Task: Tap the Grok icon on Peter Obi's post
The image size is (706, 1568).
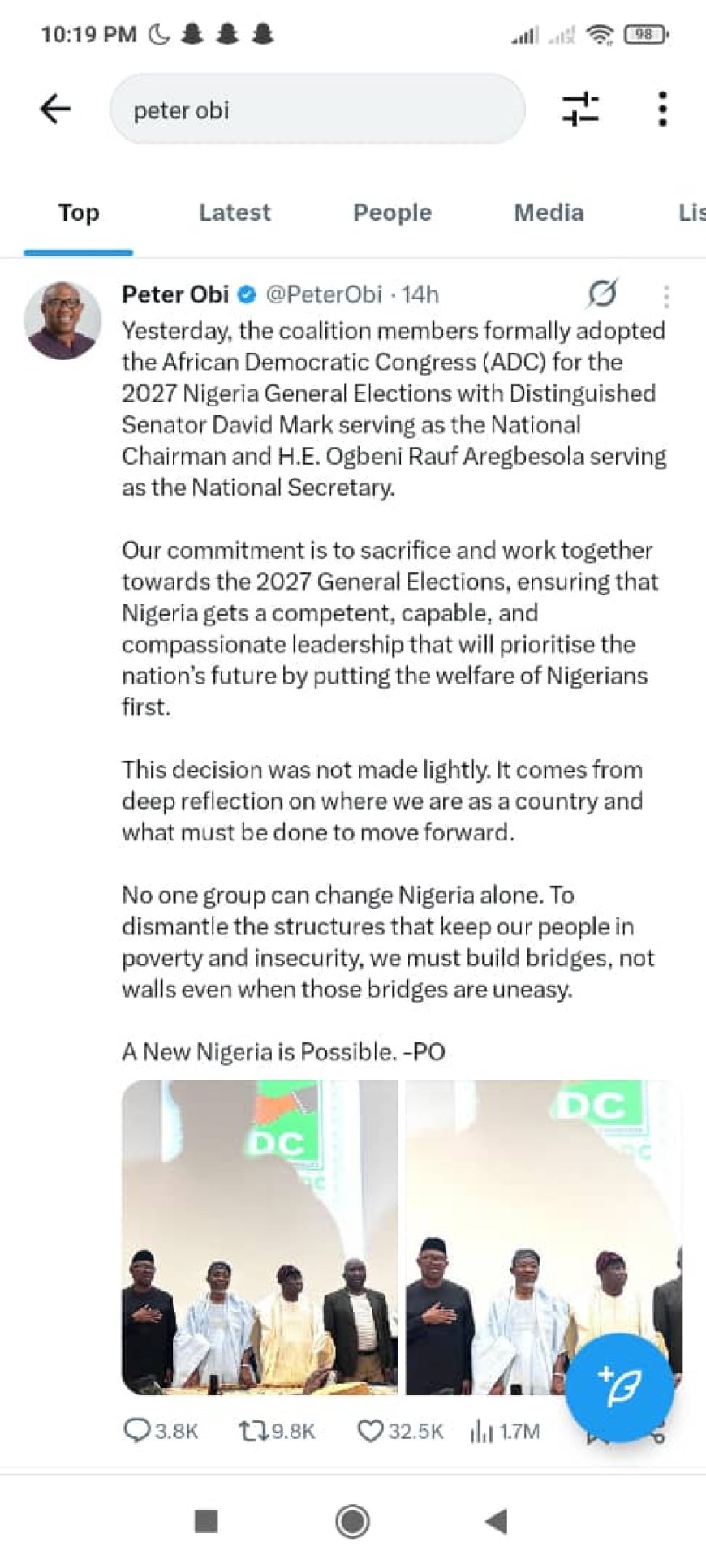Action: click(x=602, y=293)
